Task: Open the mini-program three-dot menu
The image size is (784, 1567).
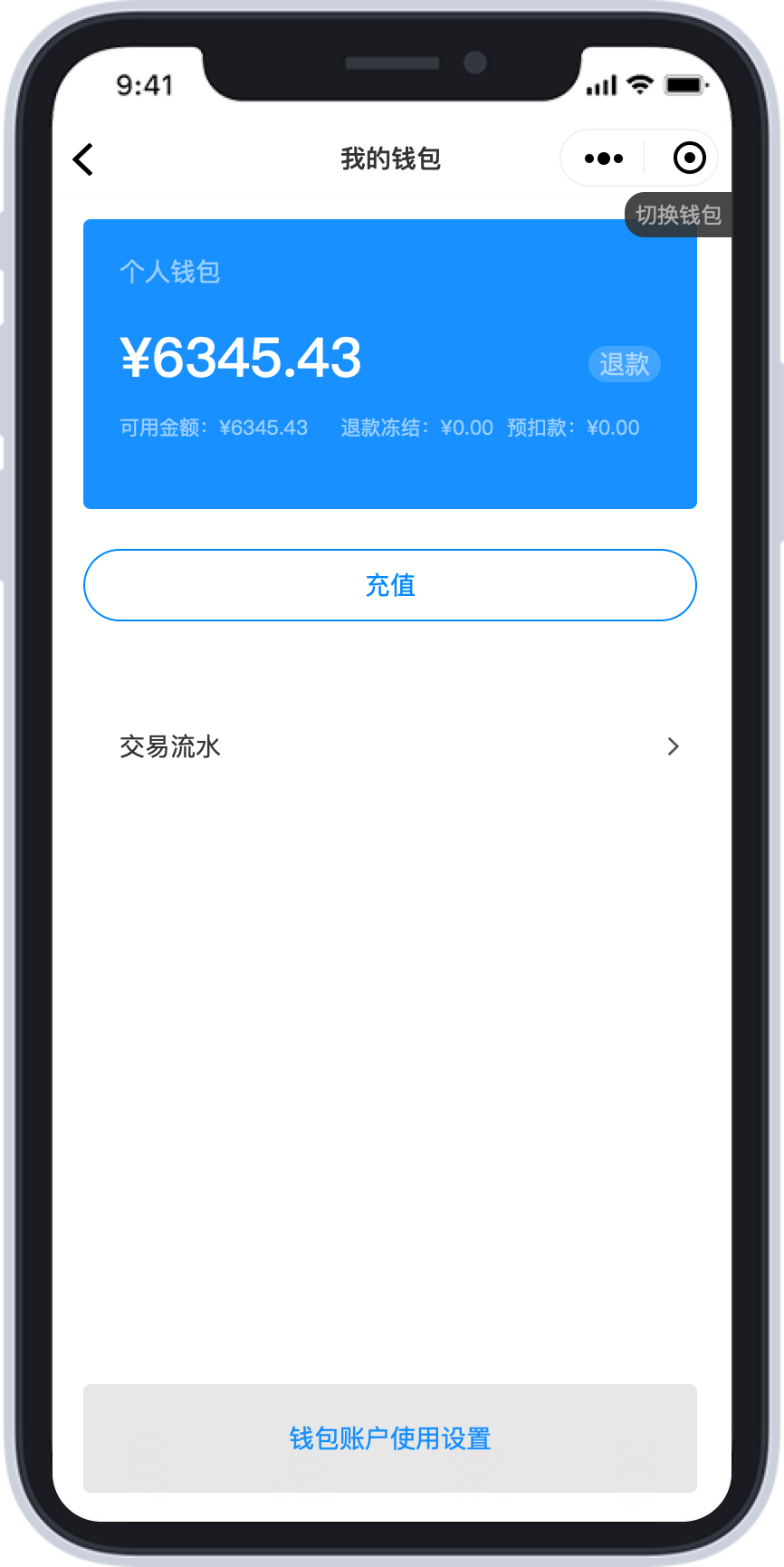Action: coord(604,159)
